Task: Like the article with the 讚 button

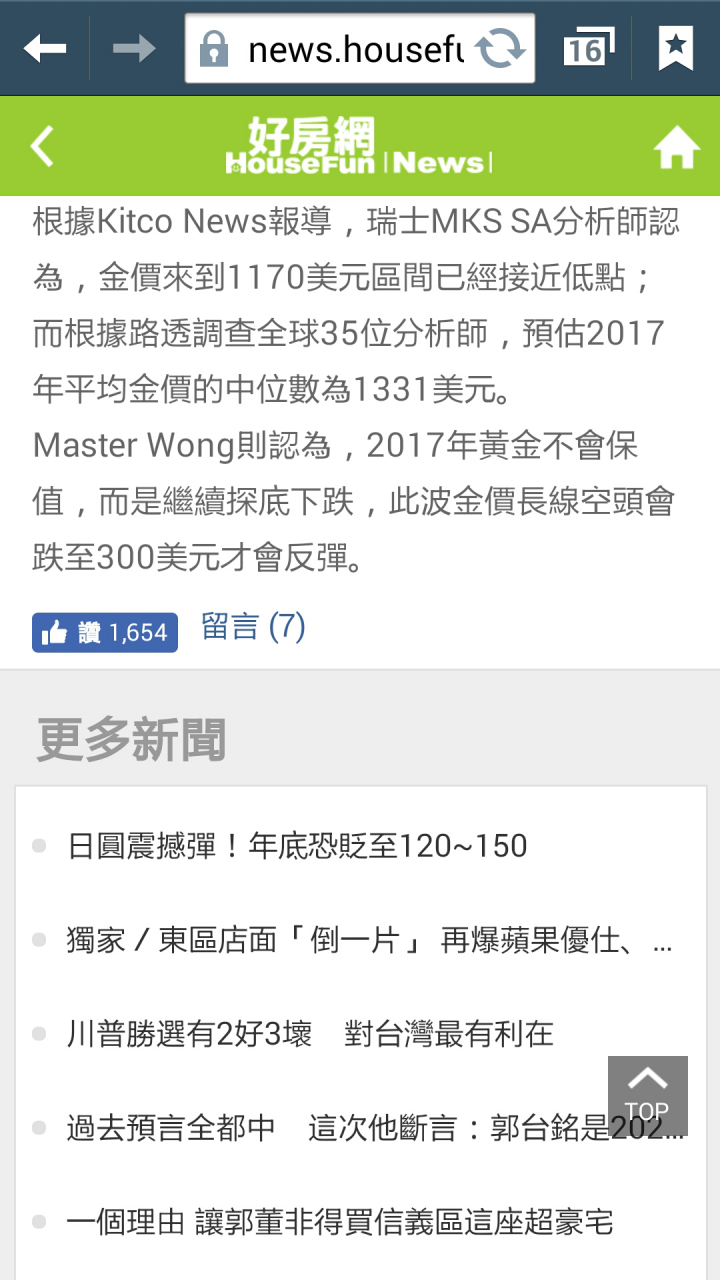Action: point(105,632)
